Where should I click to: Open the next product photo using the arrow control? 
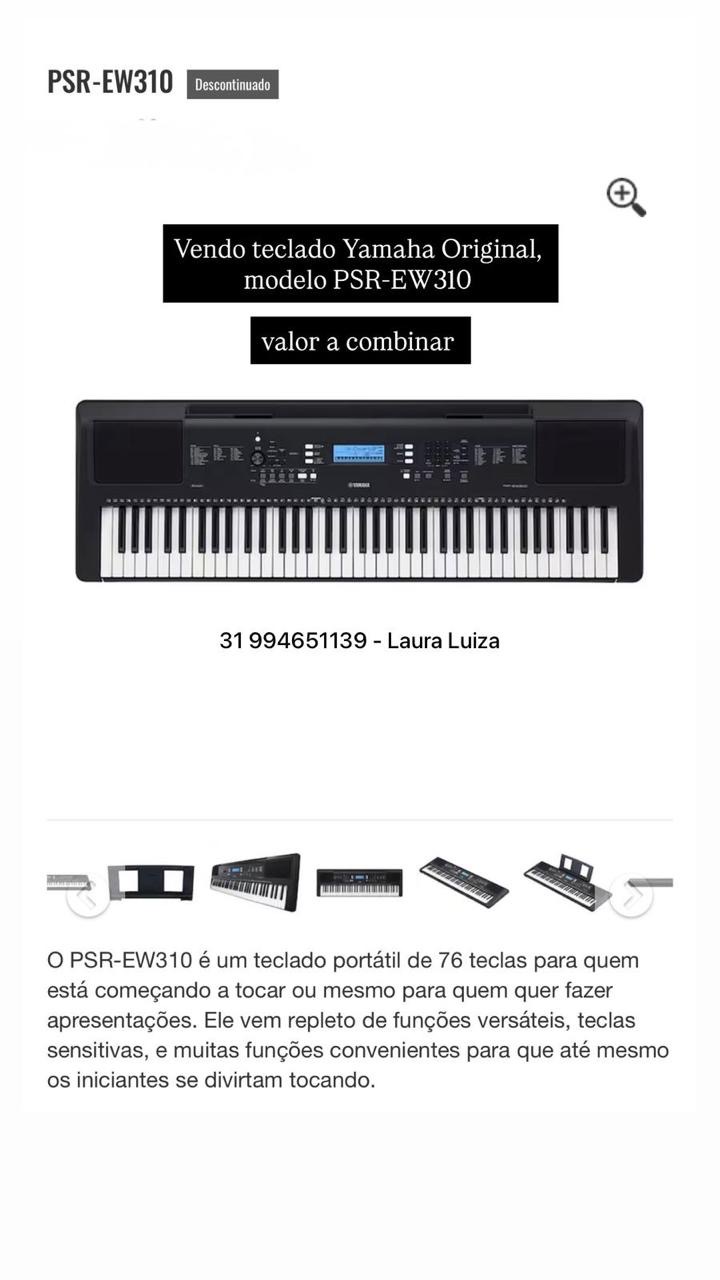[630, 898]
